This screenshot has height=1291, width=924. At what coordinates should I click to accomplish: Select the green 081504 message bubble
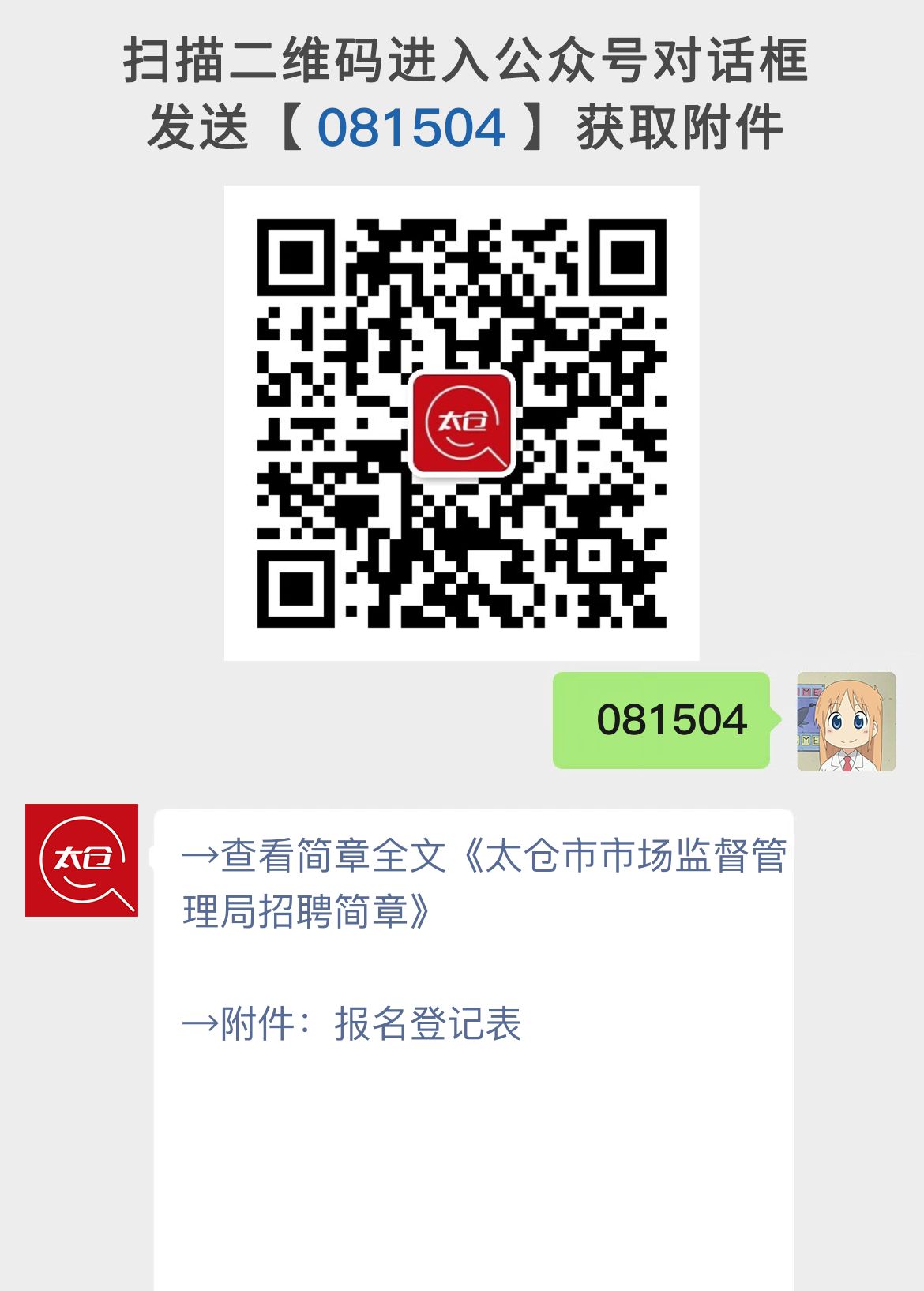[x=662, y=719]
